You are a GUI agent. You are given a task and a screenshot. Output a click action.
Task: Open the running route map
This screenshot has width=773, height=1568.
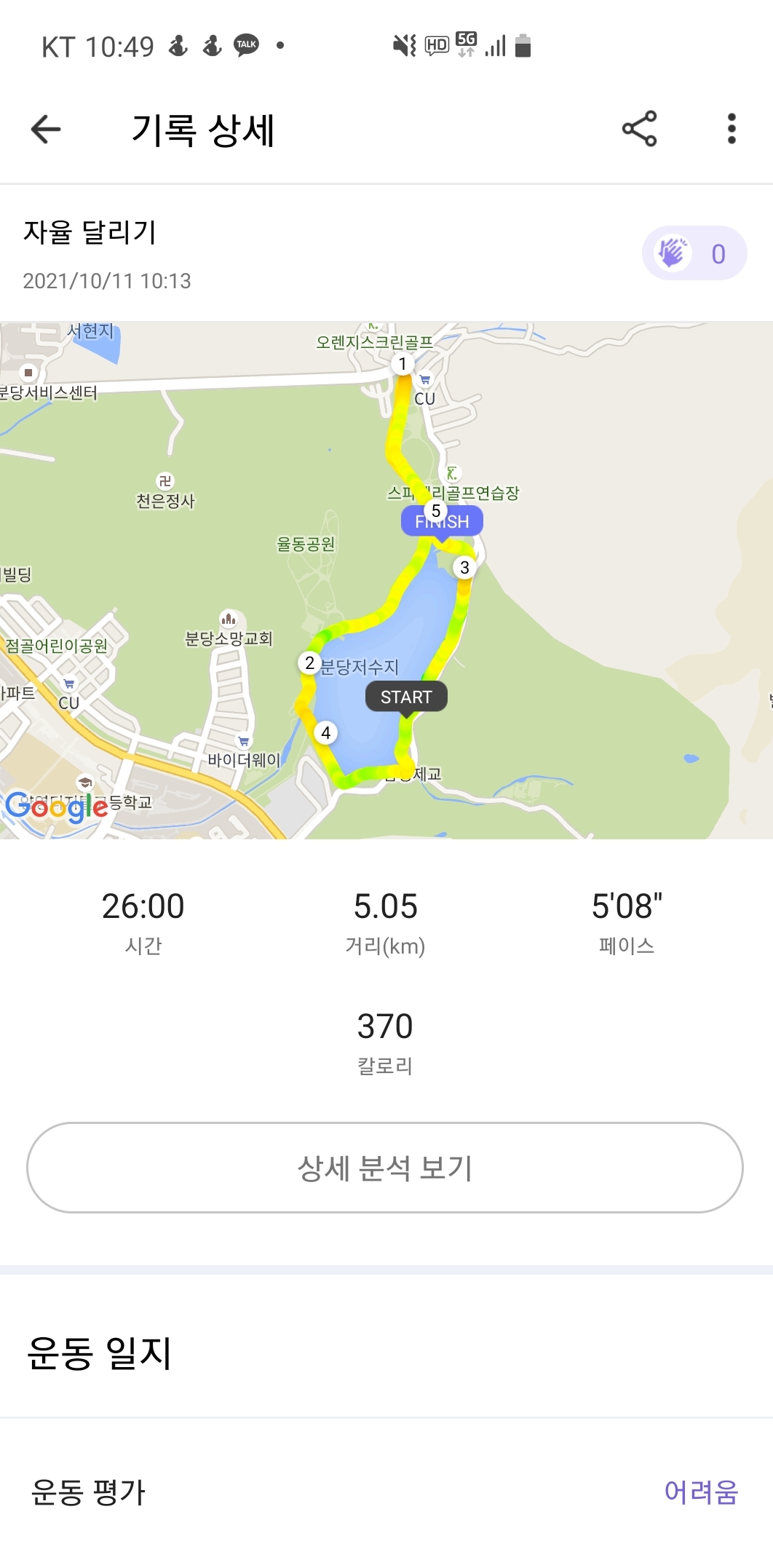tap(386, 580)
